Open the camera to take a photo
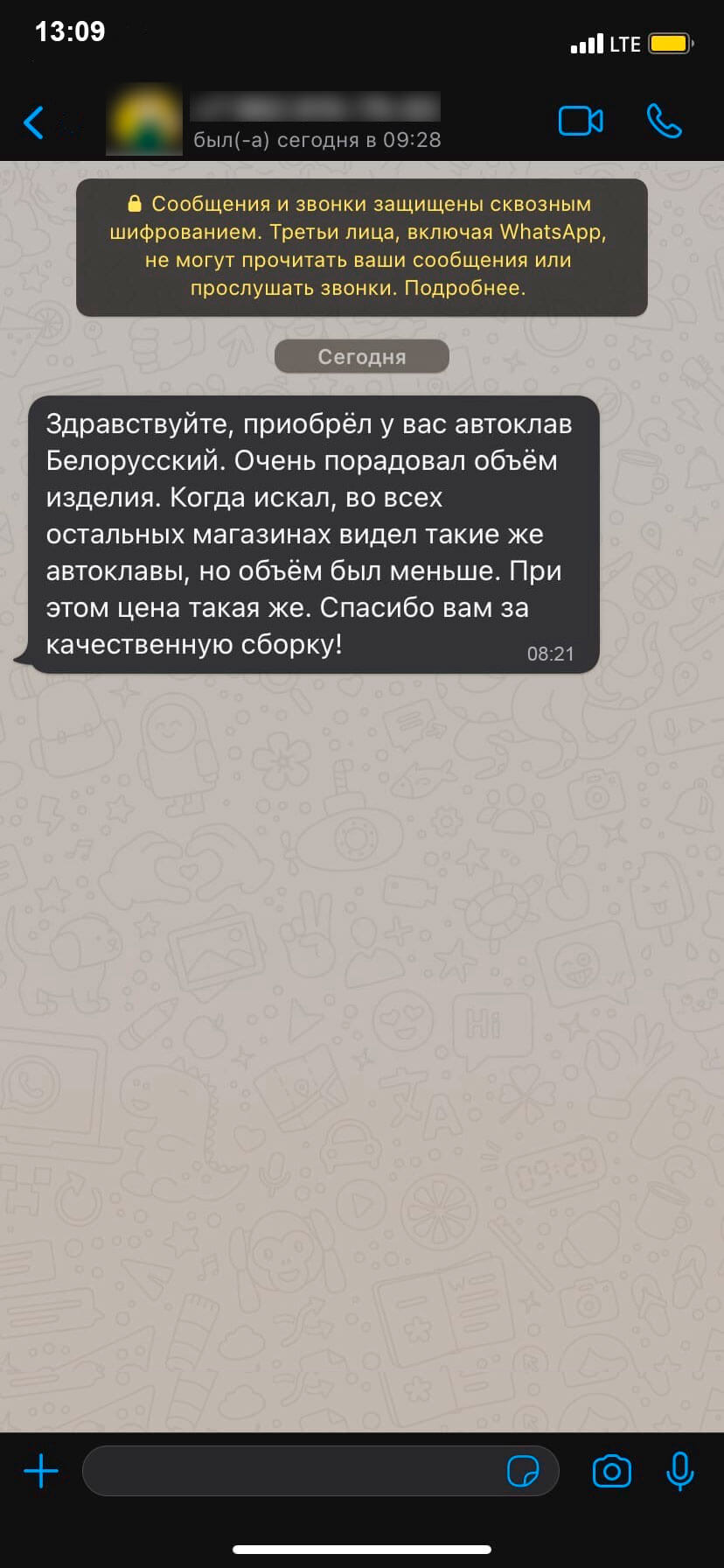724x1568 pixels. (611, 1471)
